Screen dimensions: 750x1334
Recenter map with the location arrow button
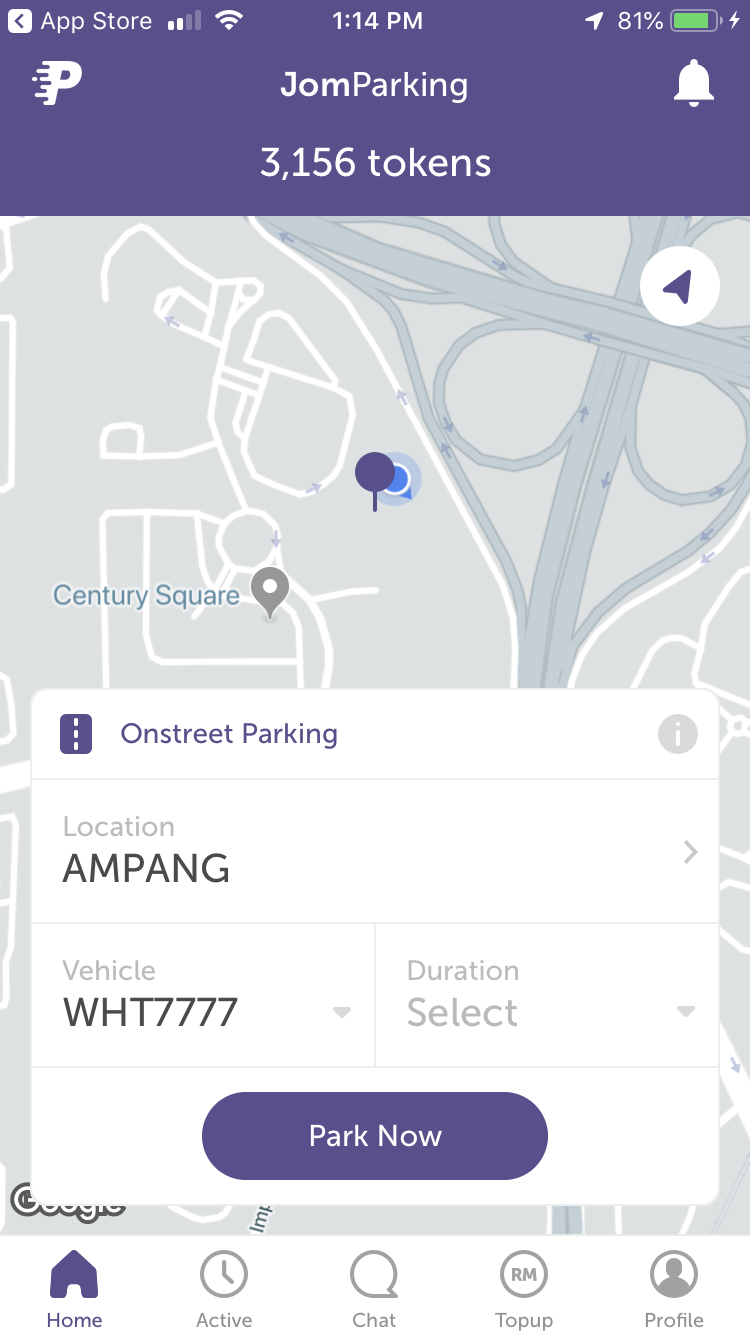tap(680, 286)
